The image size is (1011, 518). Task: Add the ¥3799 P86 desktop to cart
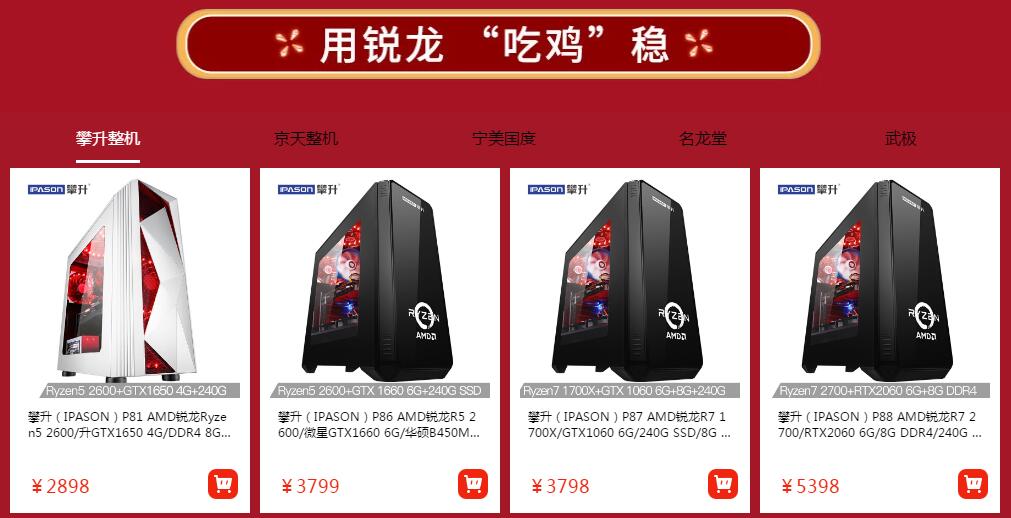473,484
